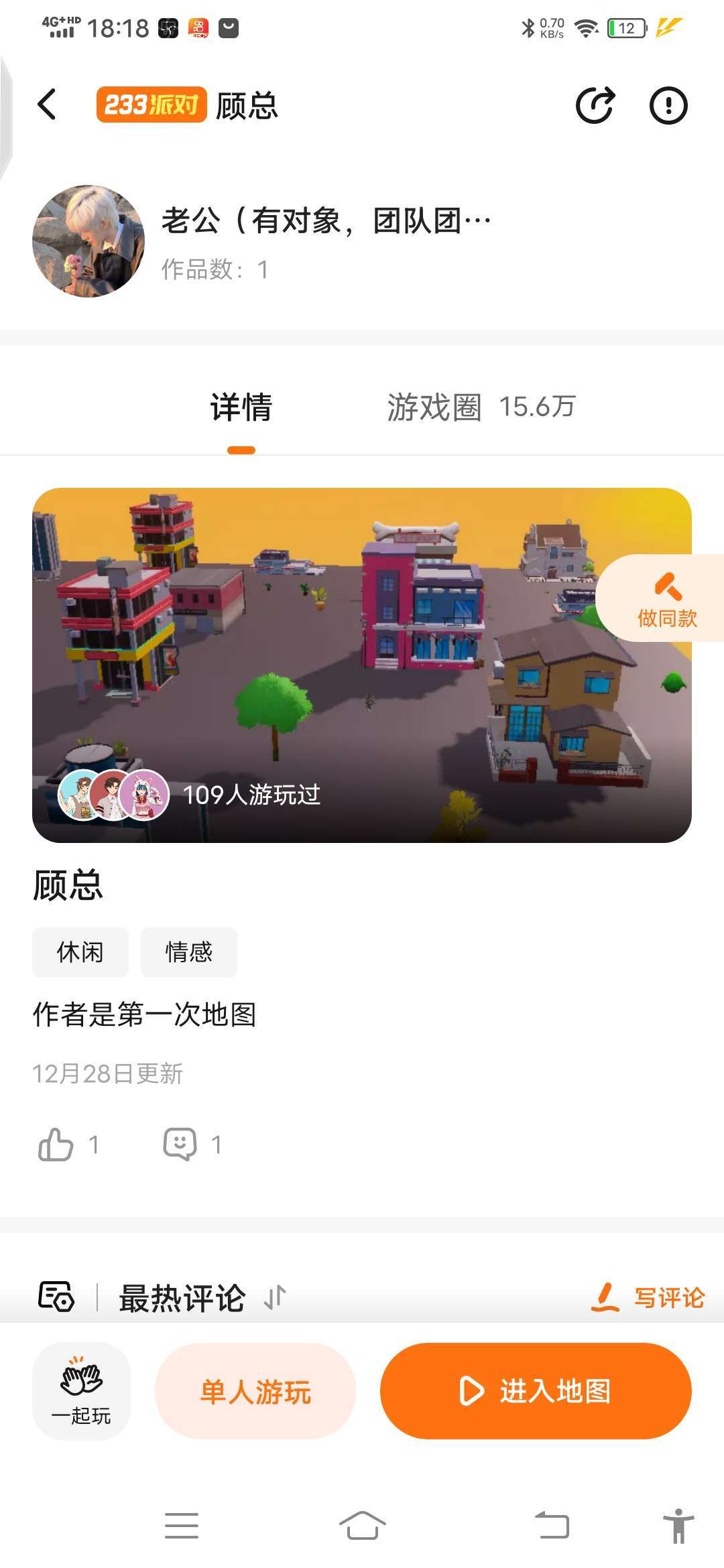Go to the system home screen
The width and height of the screenshot is (724, 1568).
pyautogui.click(x=362, y=1526)
